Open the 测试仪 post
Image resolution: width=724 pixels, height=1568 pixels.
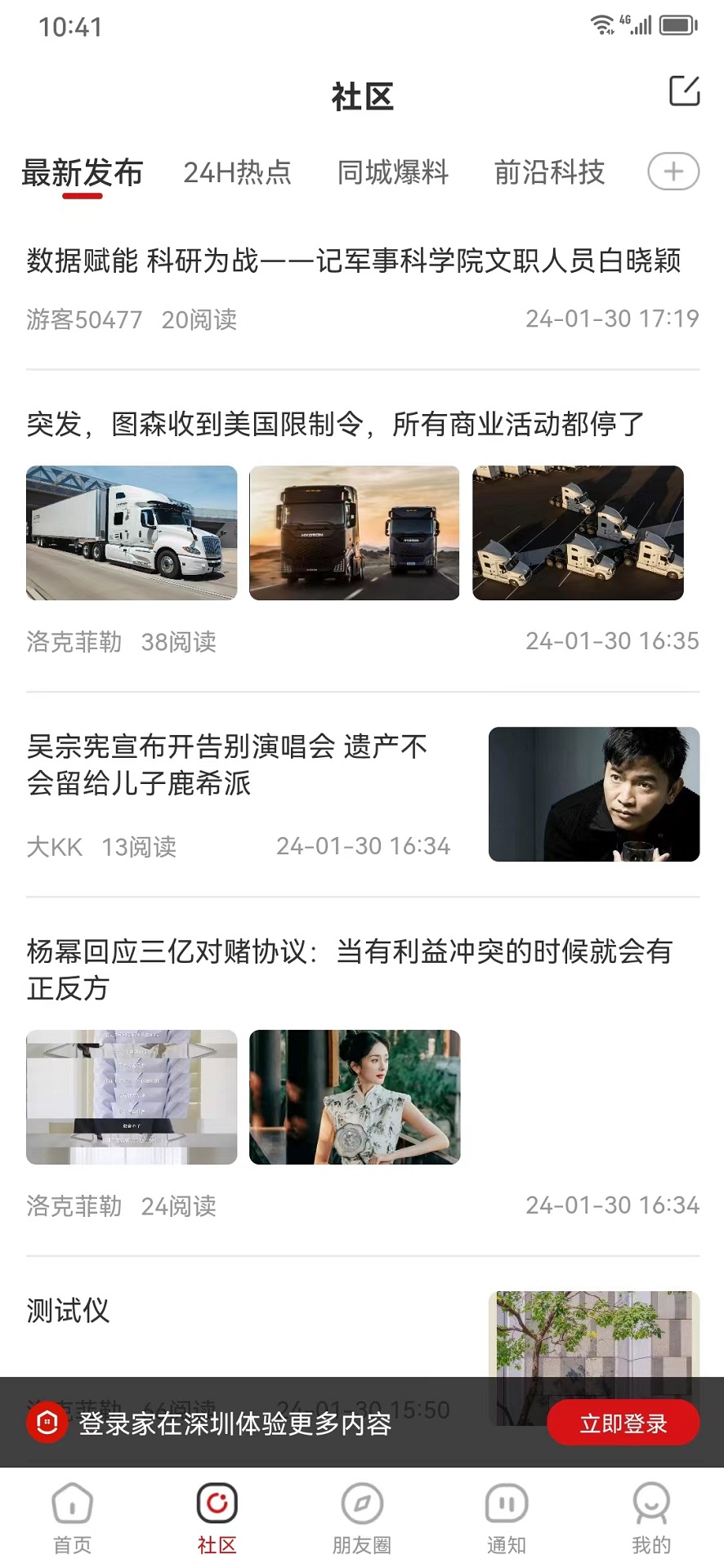pos(69,1311)
